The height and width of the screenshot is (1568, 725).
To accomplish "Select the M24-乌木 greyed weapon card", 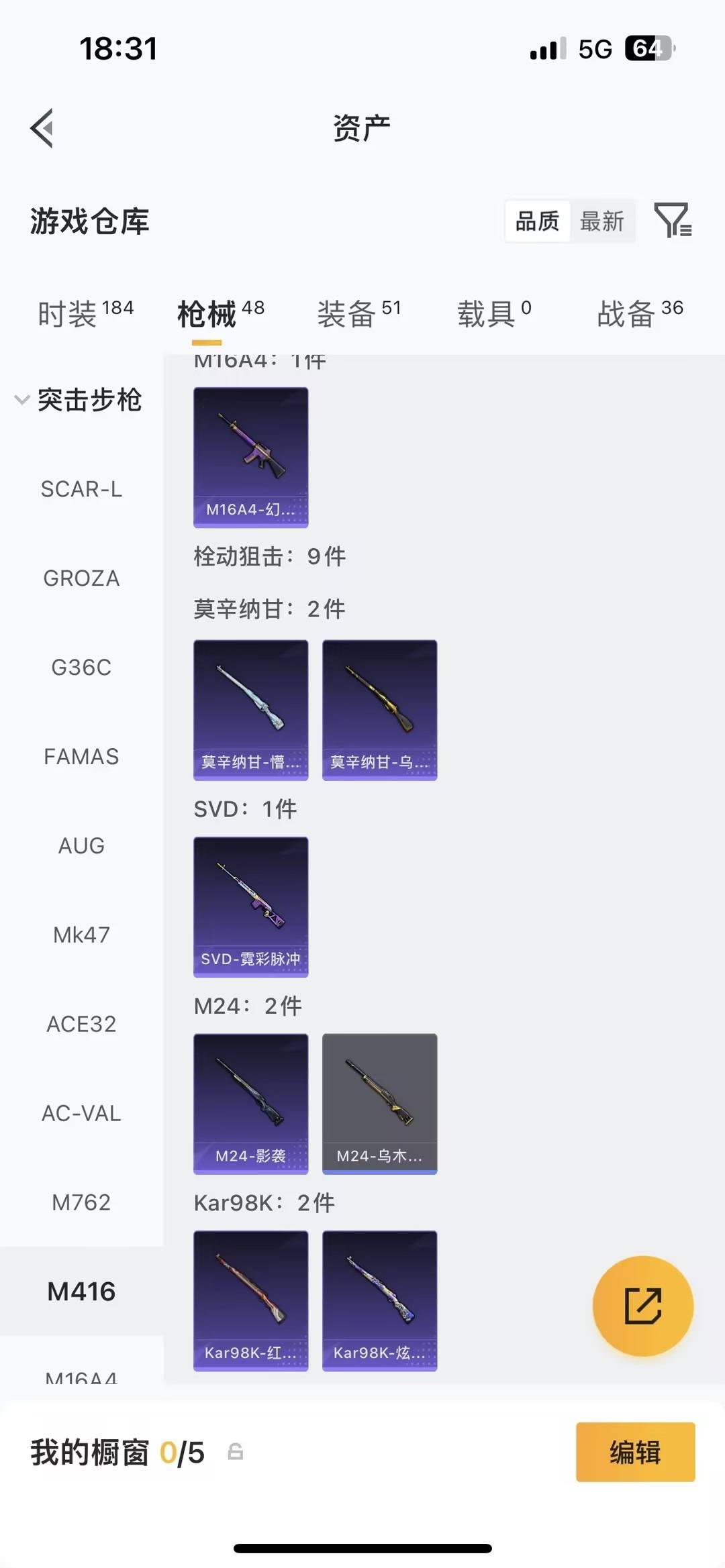I will click(x=379, y=1104).
